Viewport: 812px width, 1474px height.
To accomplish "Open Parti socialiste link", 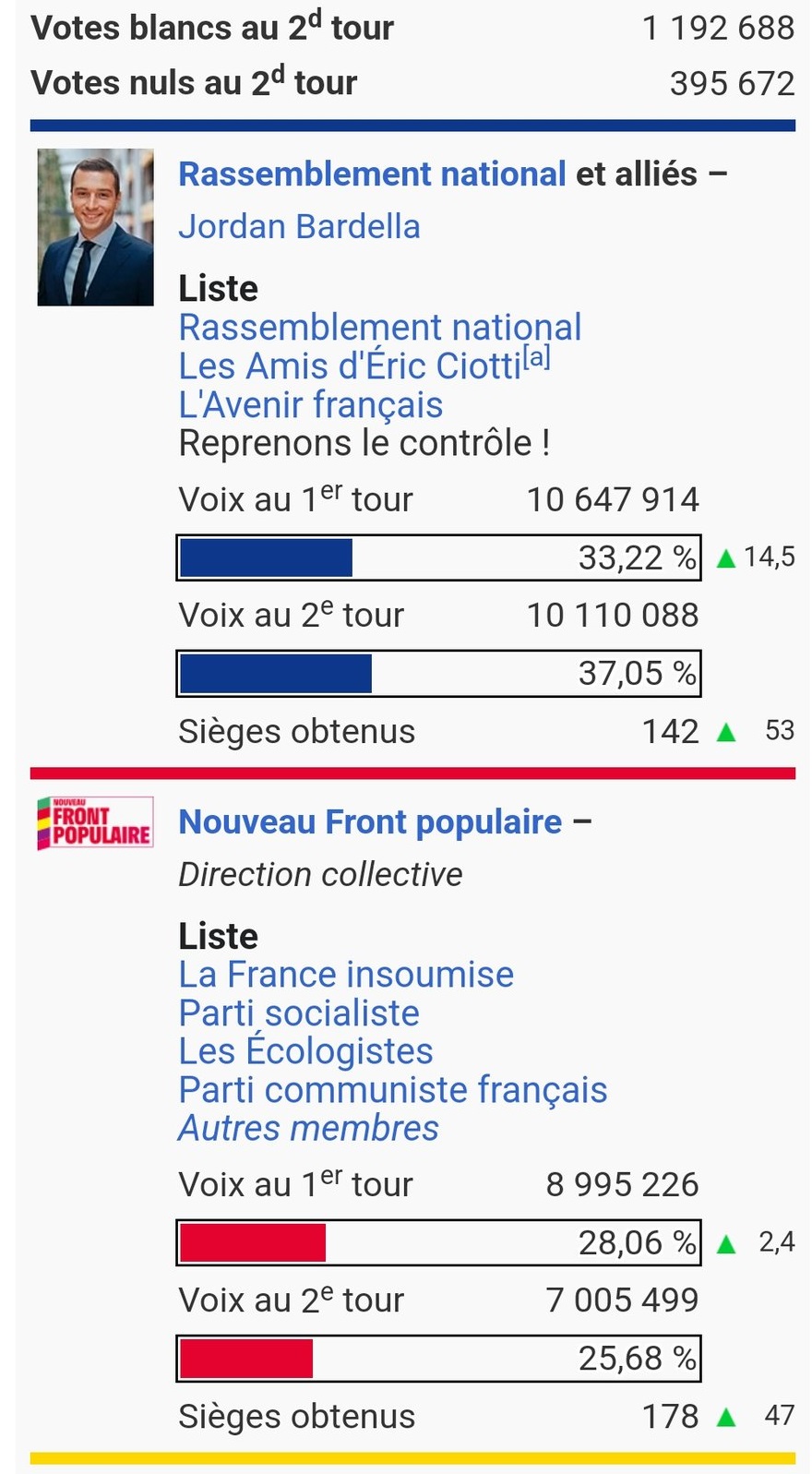I will [x=299, y=1013].
